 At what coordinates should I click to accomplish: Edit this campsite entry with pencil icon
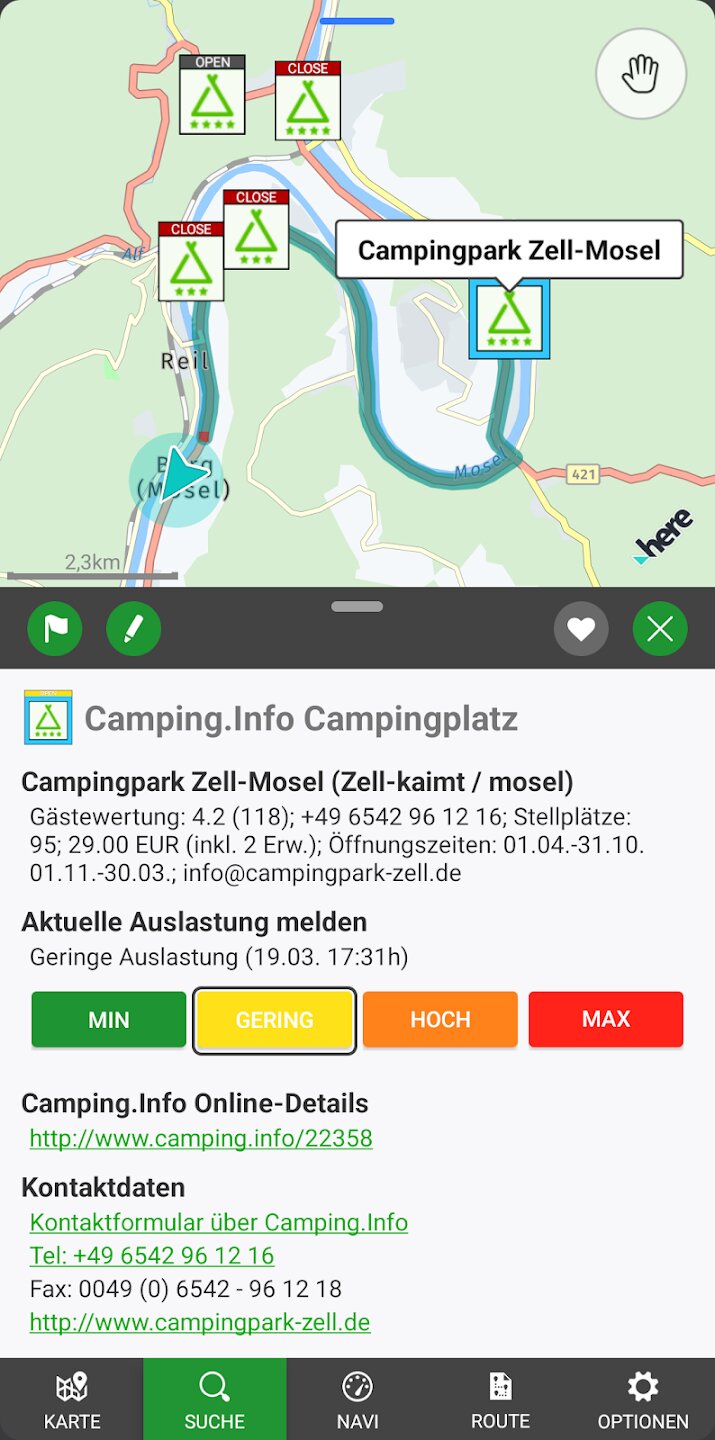coord(134,628)
